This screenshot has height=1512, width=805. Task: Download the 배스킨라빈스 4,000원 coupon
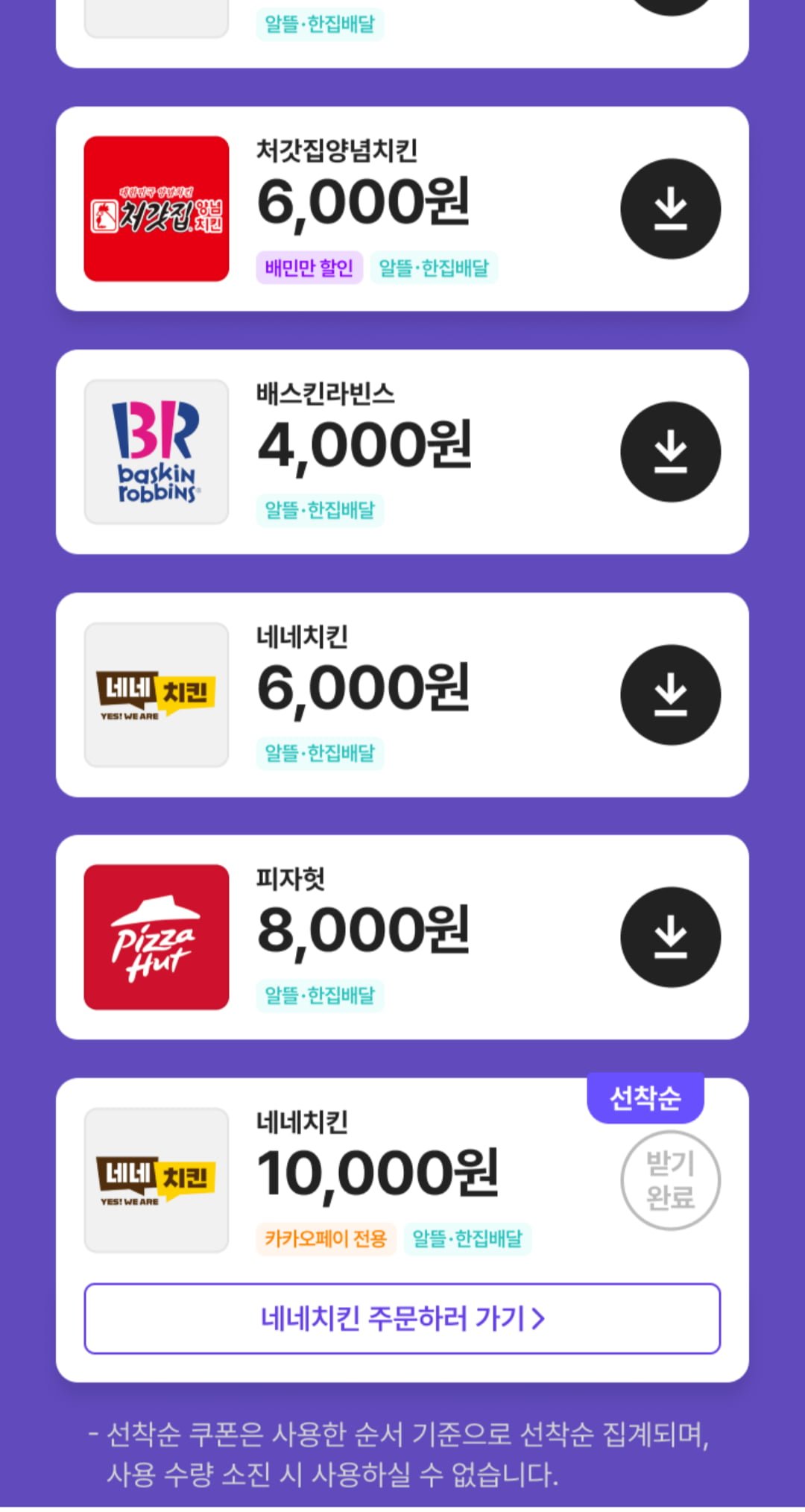point(670,452)
